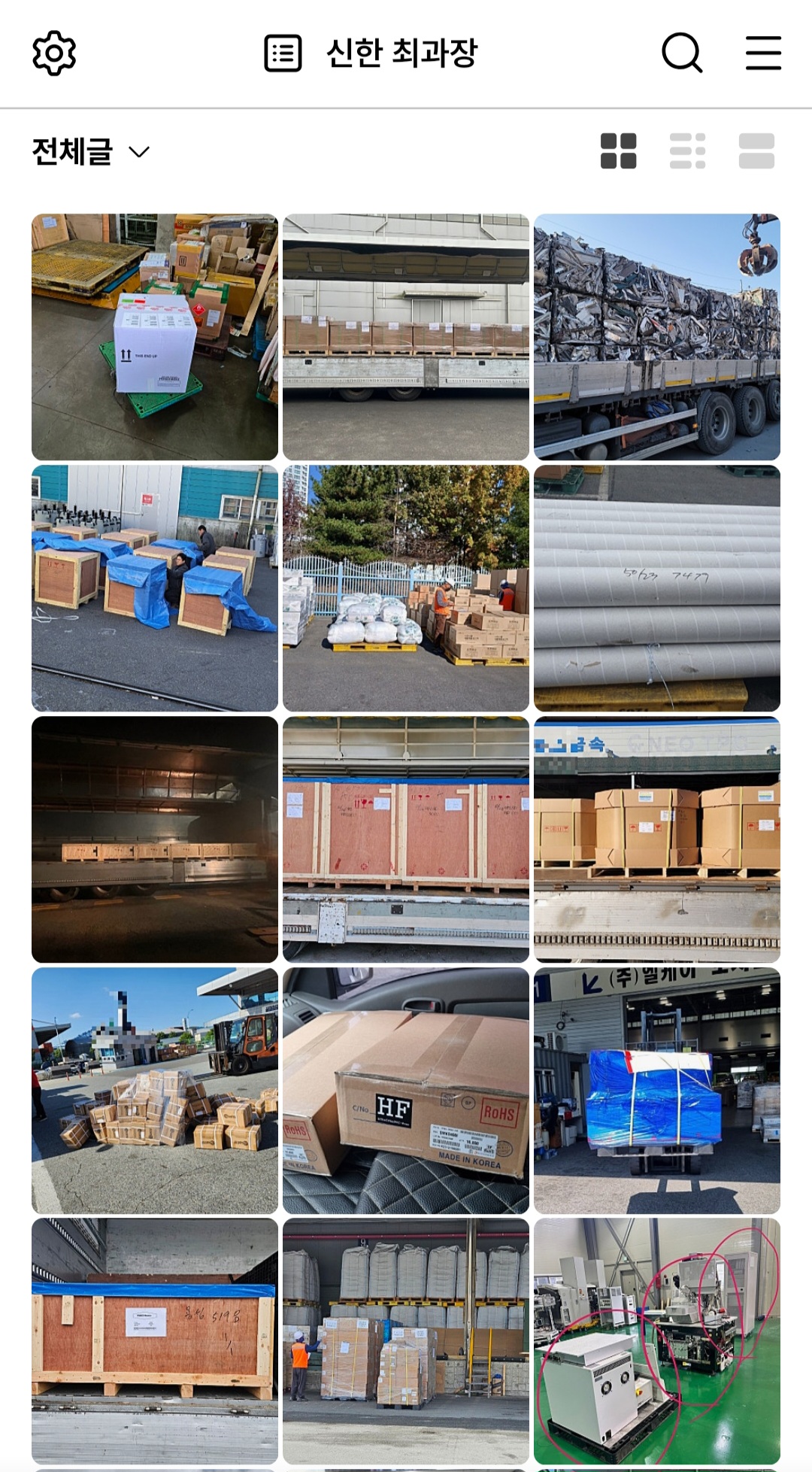Open the gray pipes post

pyautogui.click(x=657, y=588)
